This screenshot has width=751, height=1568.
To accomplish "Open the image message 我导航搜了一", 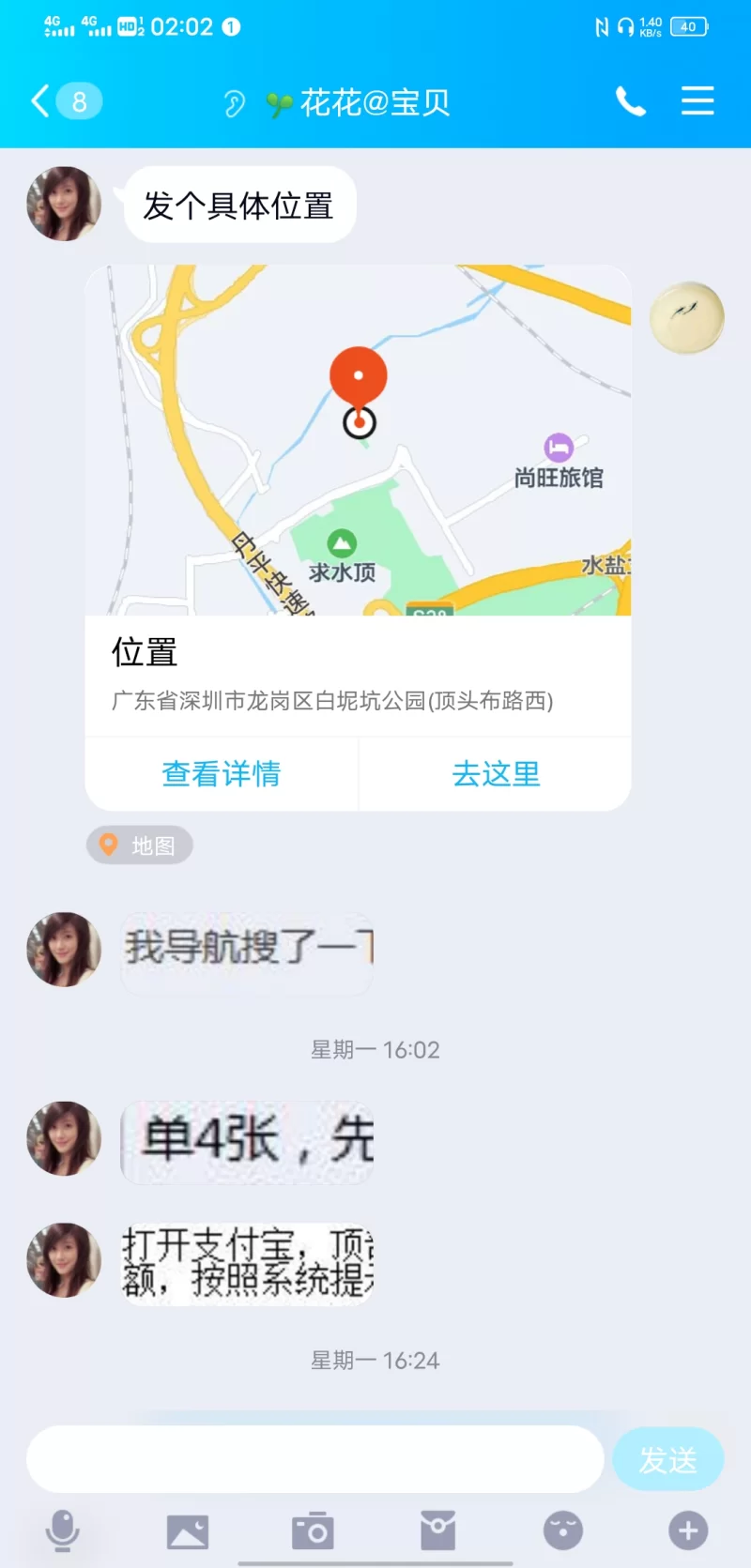I will point(248,950).
